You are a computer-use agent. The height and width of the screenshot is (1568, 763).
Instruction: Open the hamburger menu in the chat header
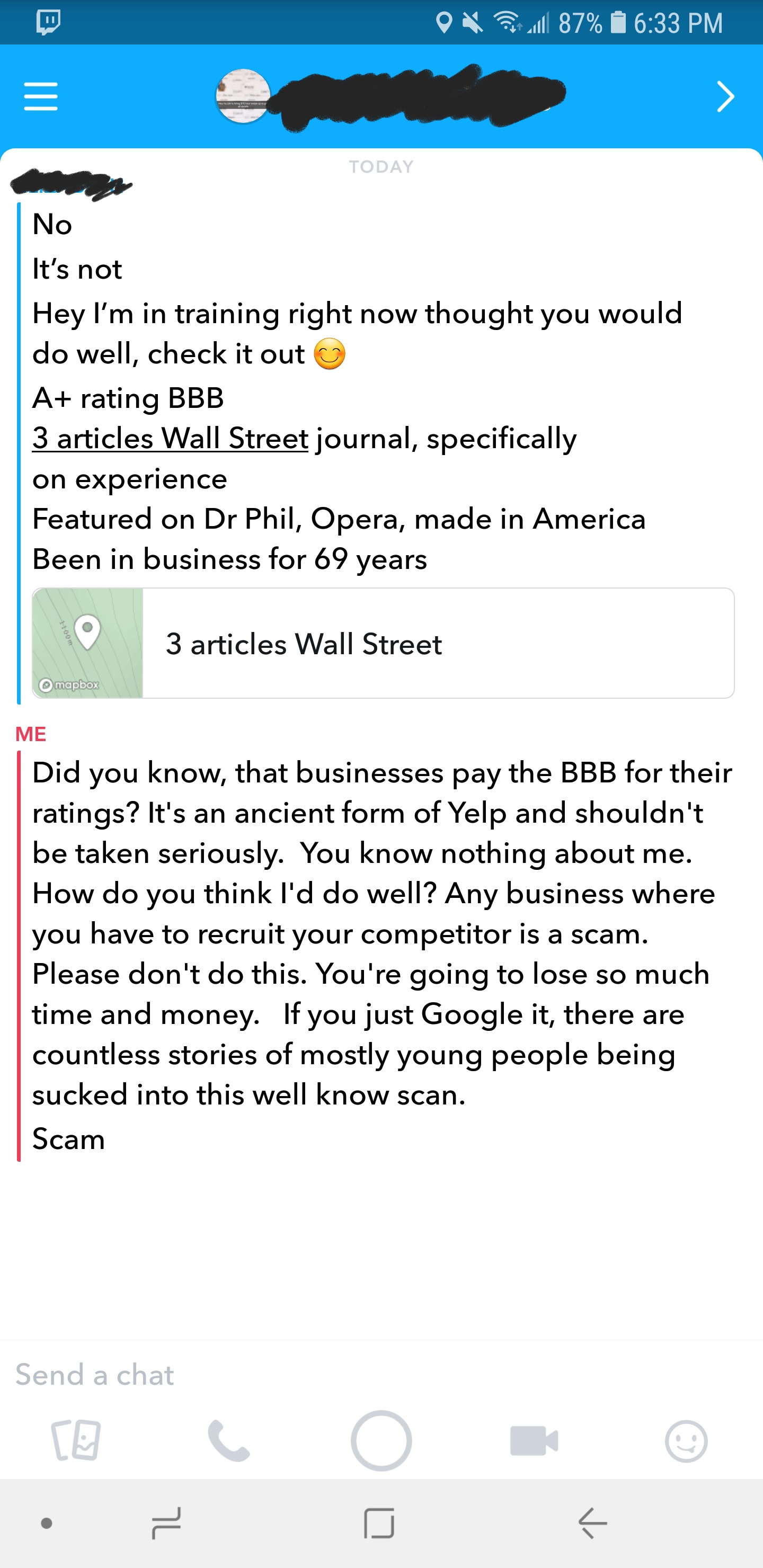[x=41, y=96]
